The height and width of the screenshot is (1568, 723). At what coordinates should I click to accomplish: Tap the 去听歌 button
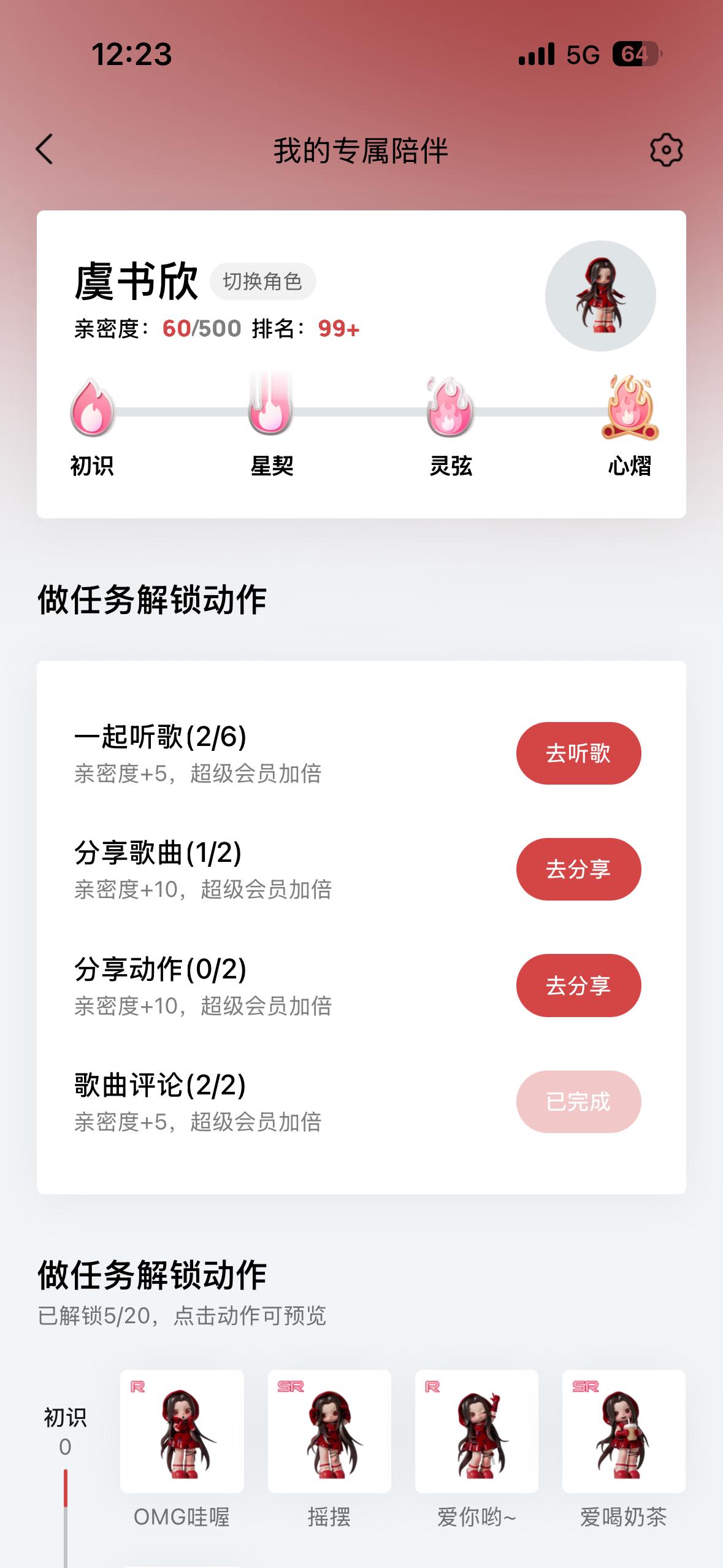coord(578,753)
